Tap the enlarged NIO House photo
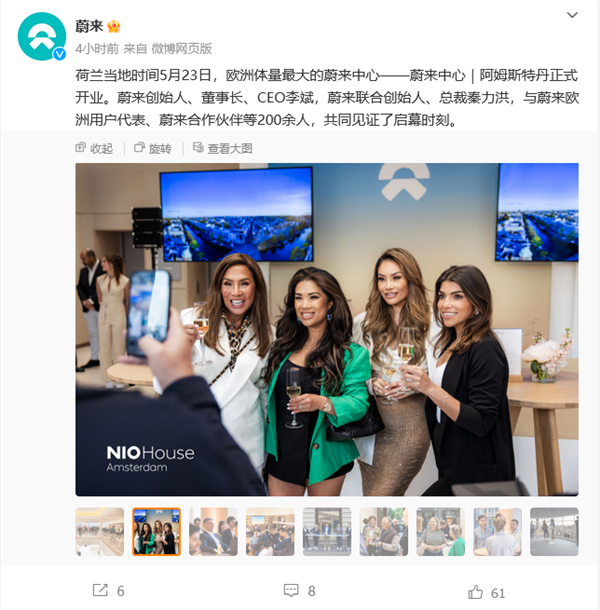 coord(326,330)
